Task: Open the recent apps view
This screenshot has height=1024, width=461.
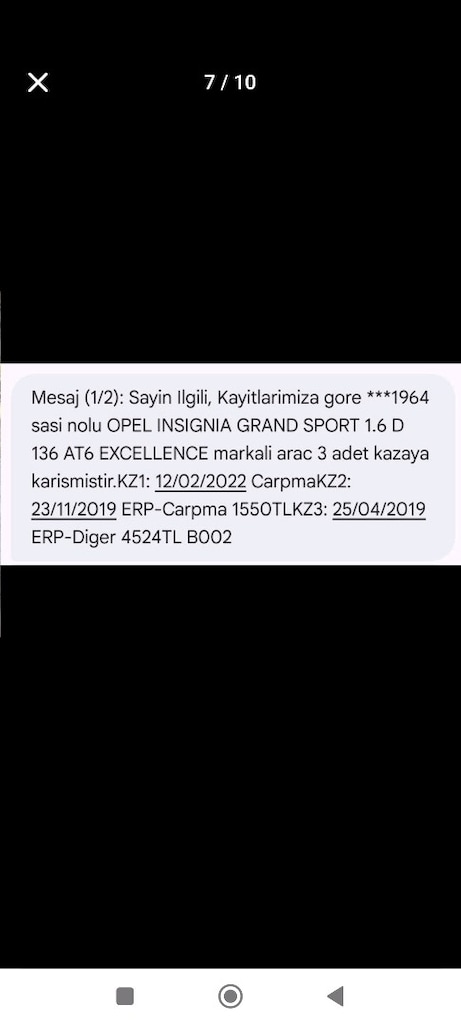Action: (125, 996)
